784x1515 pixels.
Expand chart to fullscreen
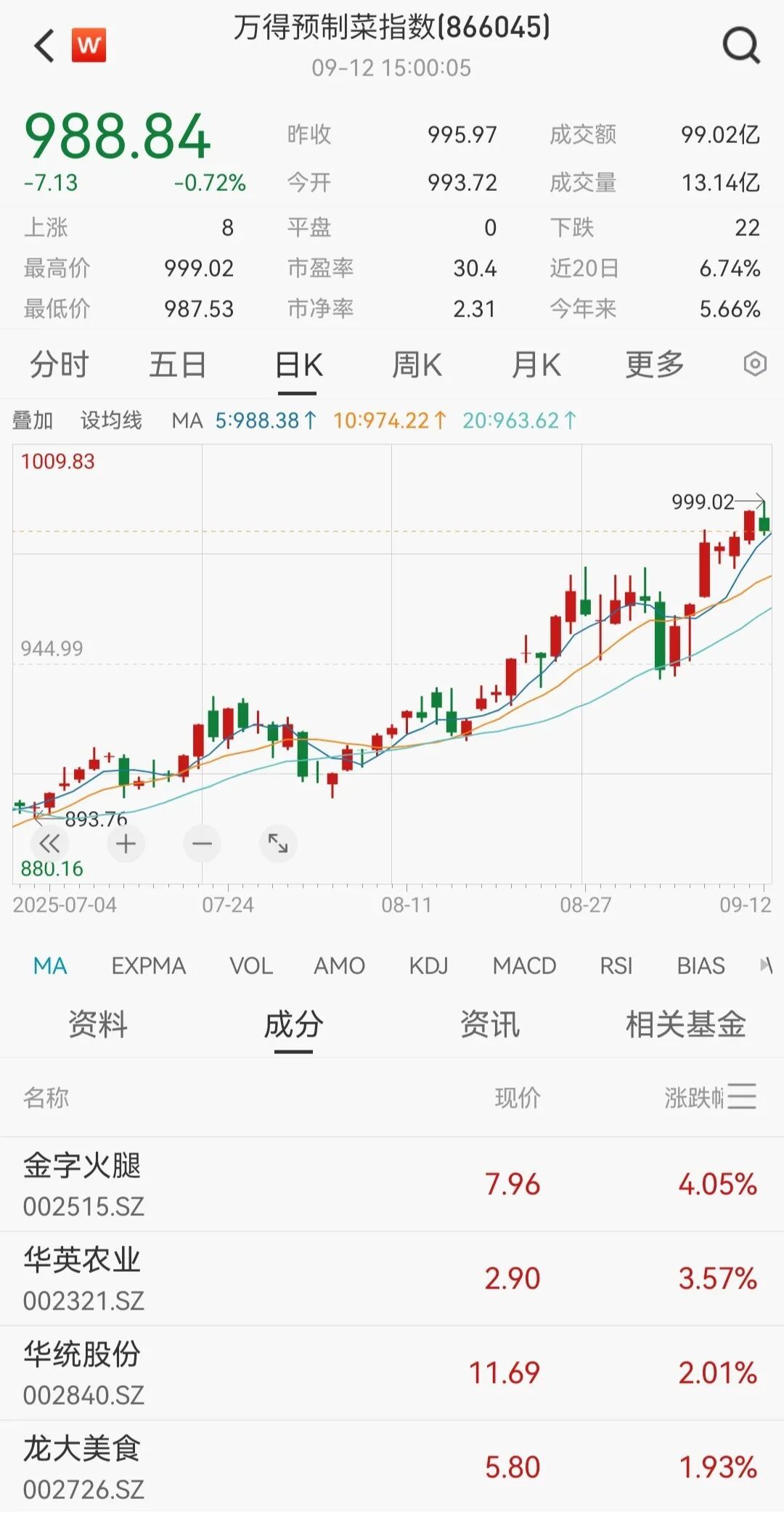coord(278,844)
